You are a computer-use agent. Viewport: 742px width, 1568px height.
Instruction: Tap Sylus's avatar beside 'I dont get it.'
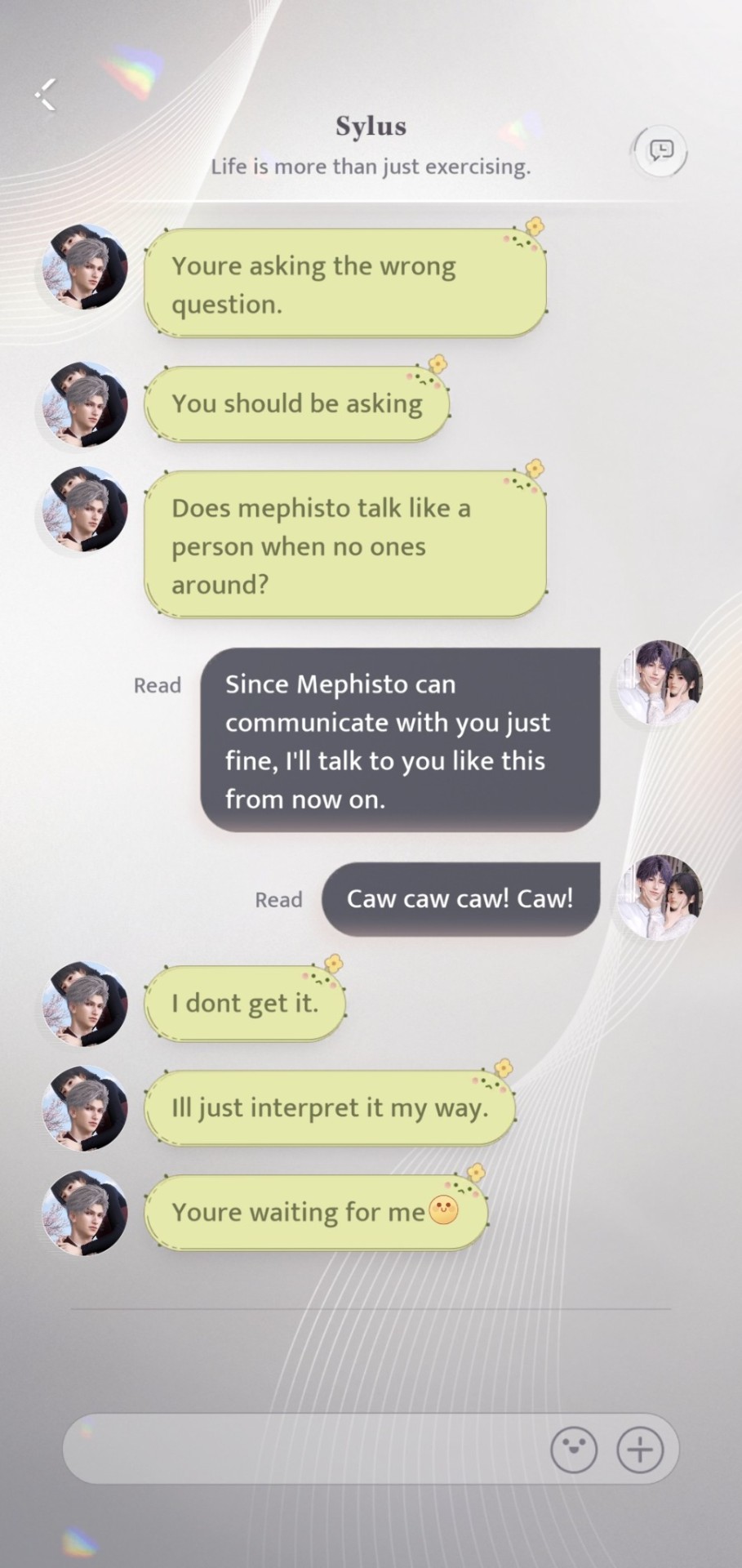[86, 1004]
